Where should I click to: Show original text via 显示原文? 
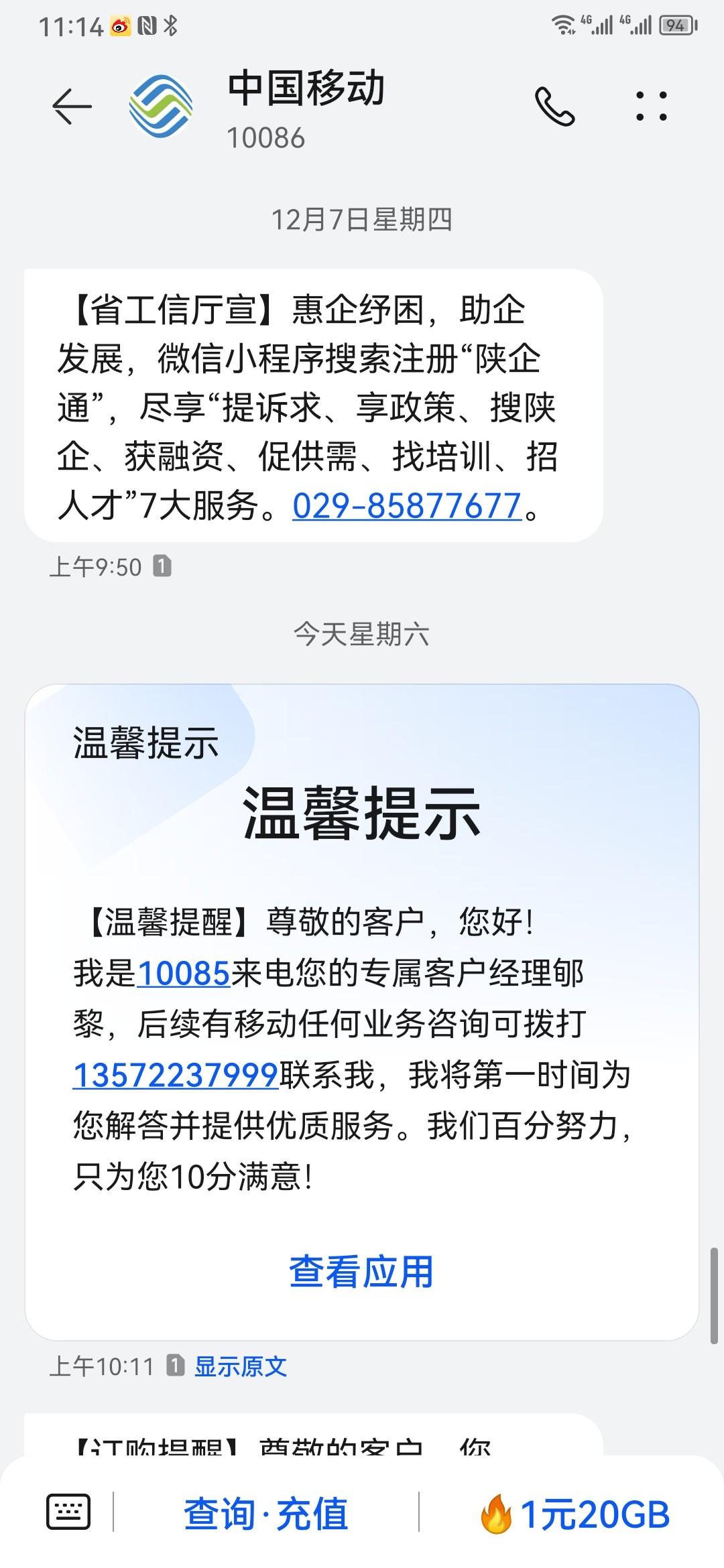241,1366
